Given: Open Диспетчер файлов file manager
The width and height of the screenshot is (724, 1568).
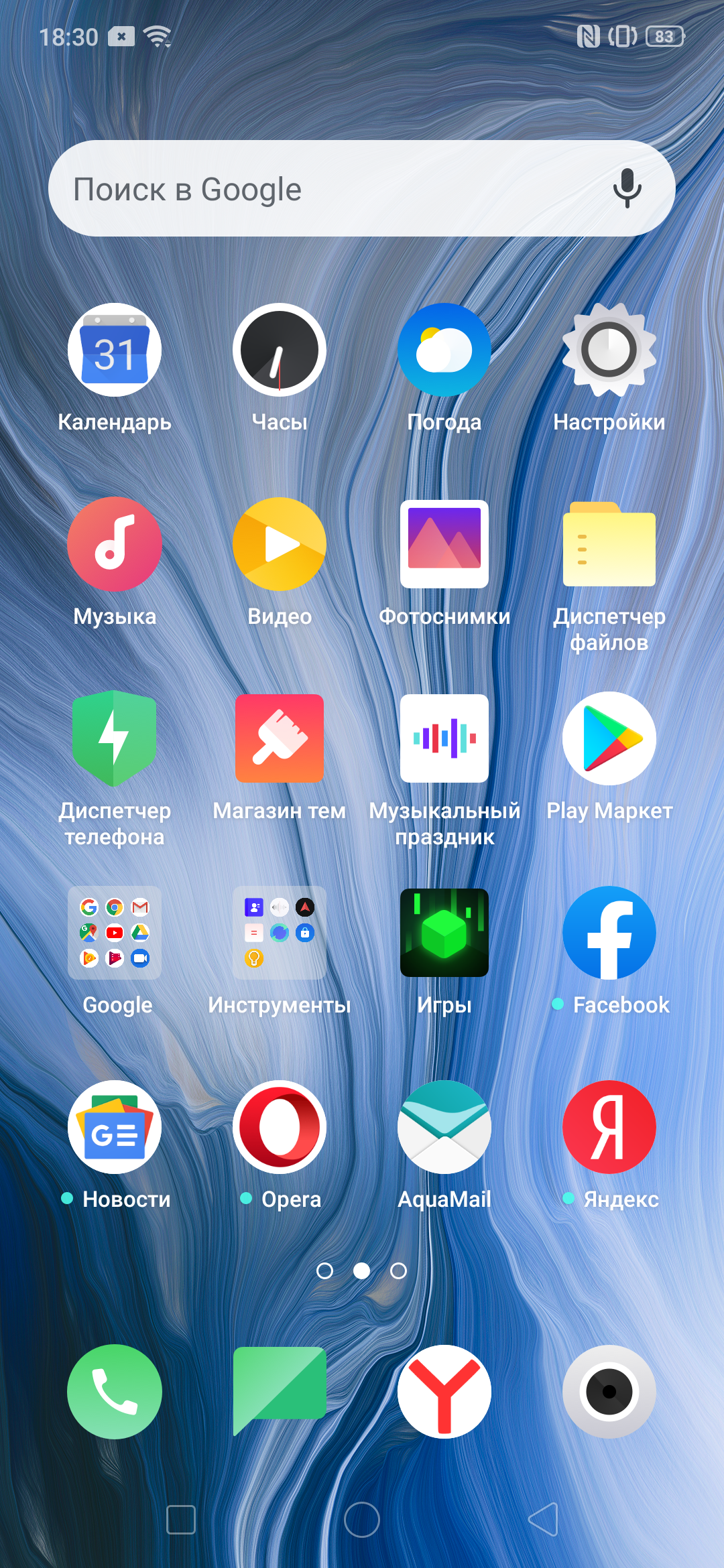Looking at the screenshot, I should click(x=609, y=544).
